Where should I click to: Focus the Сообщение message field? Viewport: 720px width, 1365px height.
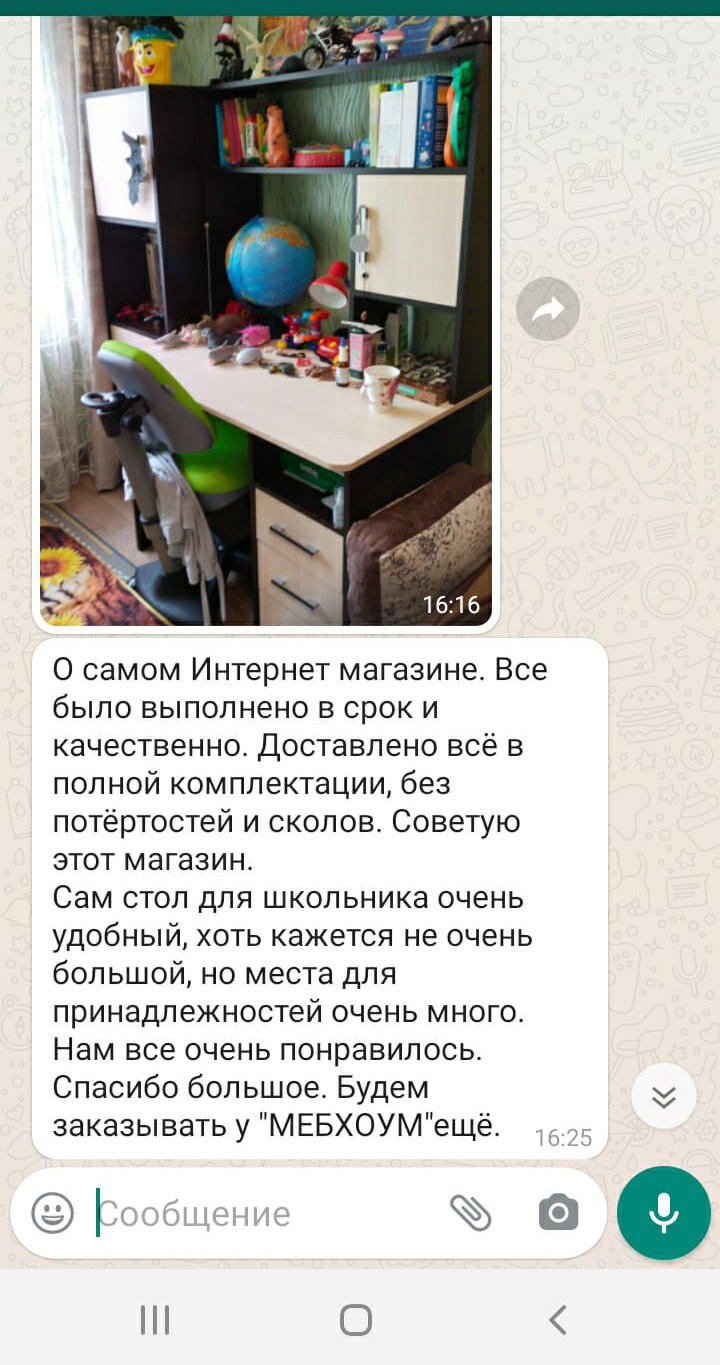pyautogui.click(x=260, y=1213)
